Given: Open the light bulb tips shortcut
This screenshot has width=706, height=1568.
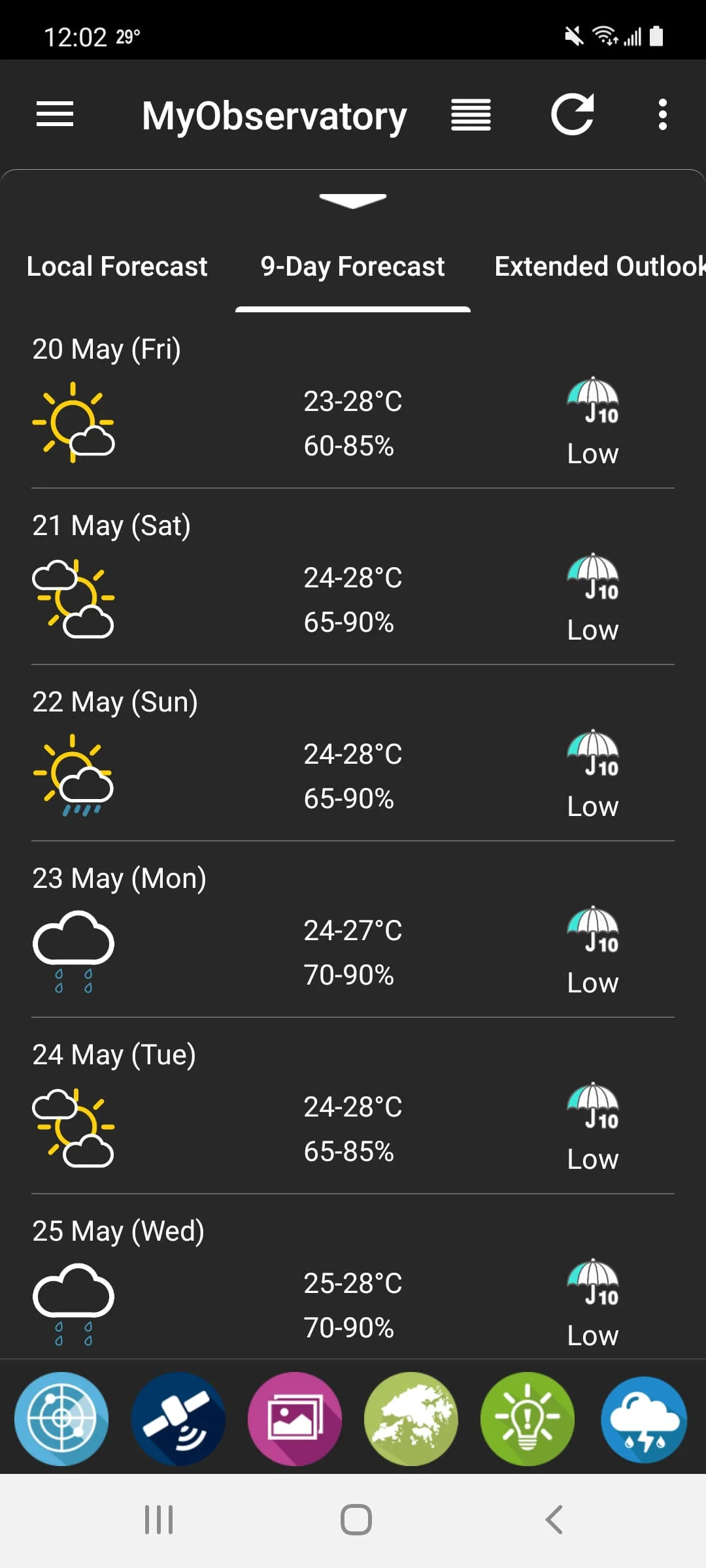Looking at the screenshot, I should pyautogui.click(x=528, y=1418).
